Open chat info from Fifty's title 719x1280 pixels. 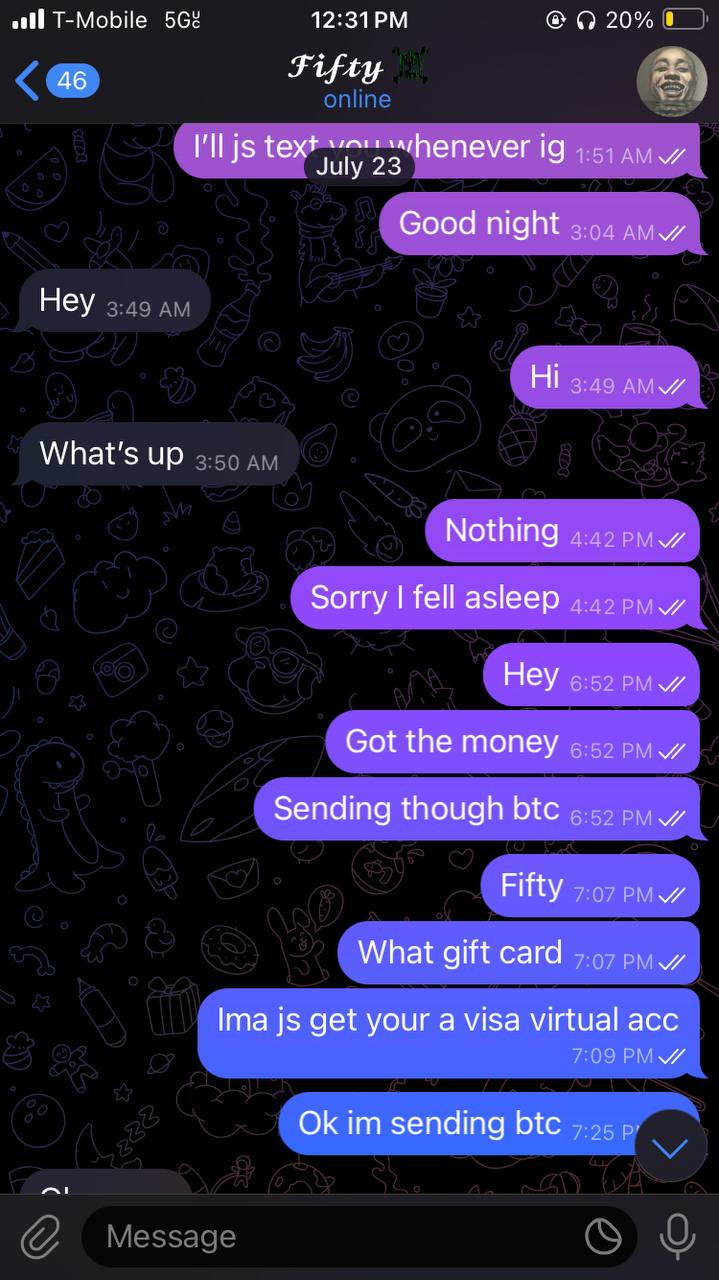tap(357, 80)
